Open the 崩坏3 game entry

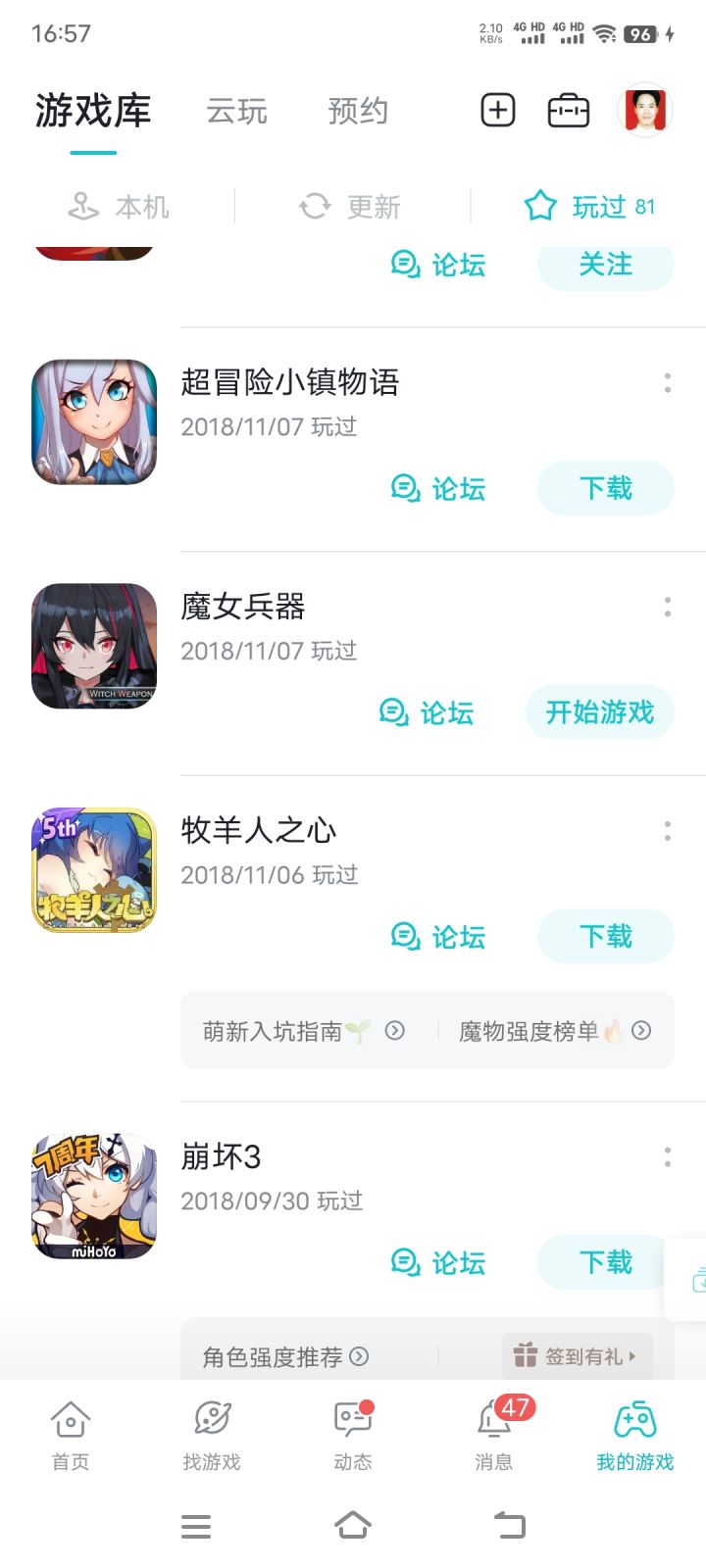tap(222, 1157)
